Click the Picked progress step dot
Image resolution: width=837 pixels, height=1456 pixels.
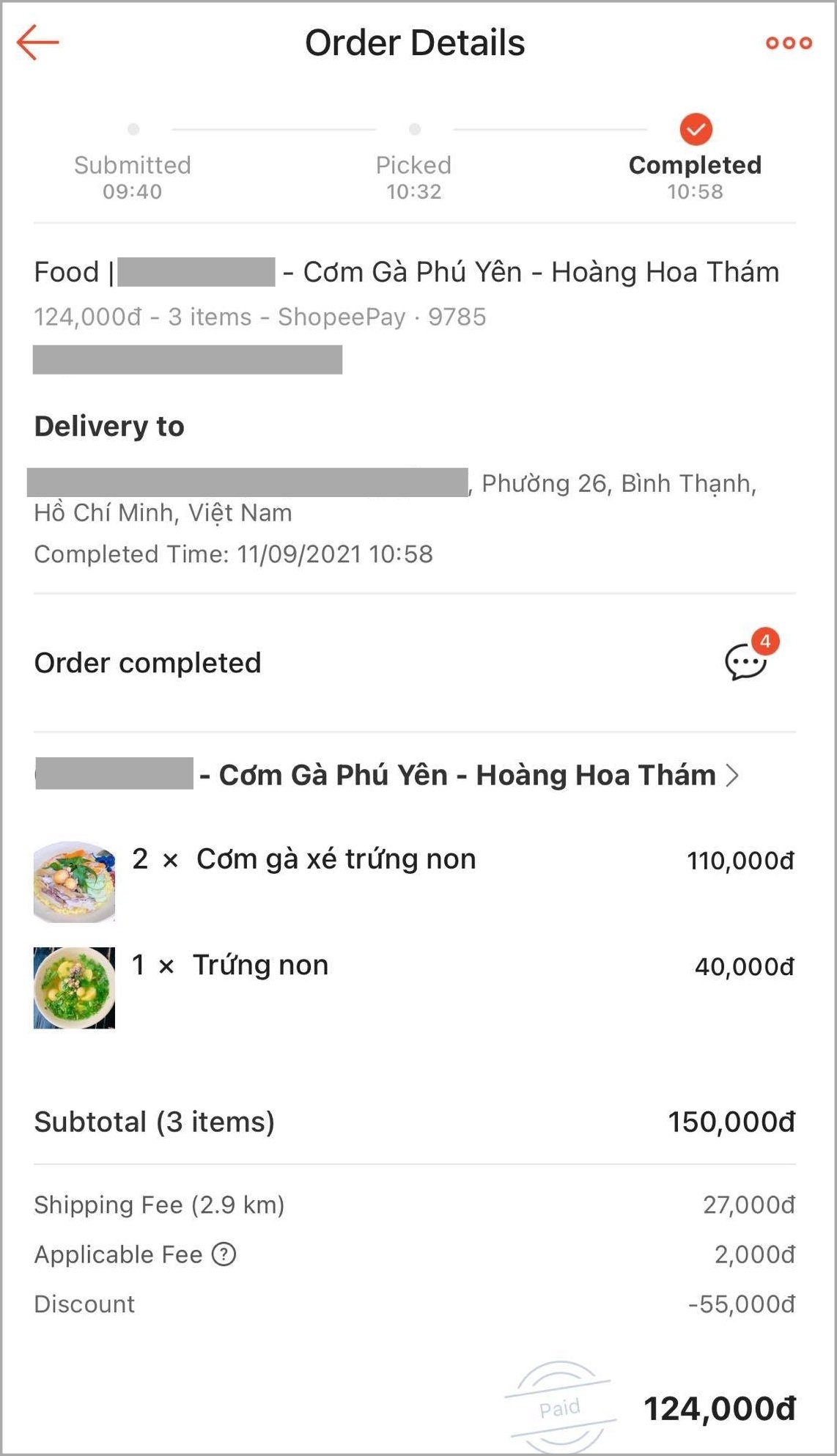(414, 130)
